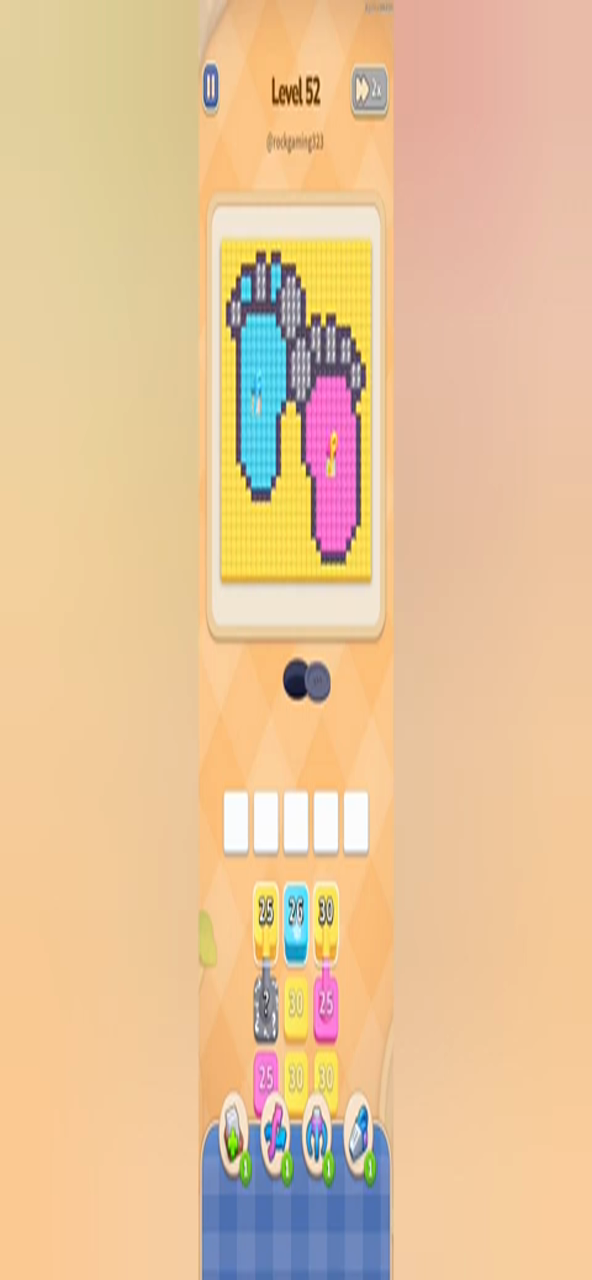Toggle the 2x fast-forward speed
This screenshot has width=592, height=1280.
tap(368, 92)
